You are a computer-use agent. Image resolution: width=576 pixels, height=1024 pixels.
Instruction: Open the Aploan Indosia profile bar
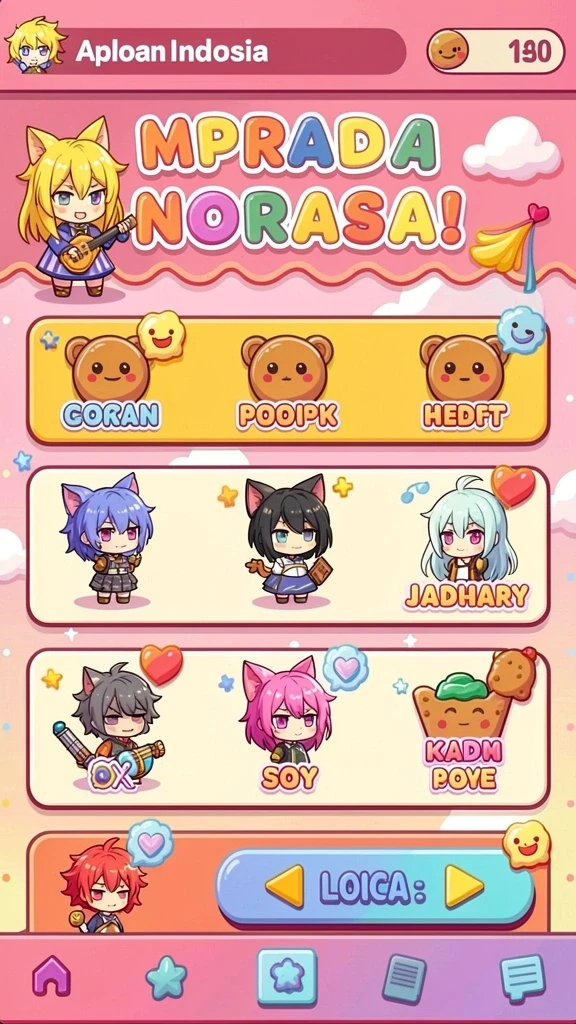pos(206,51)
